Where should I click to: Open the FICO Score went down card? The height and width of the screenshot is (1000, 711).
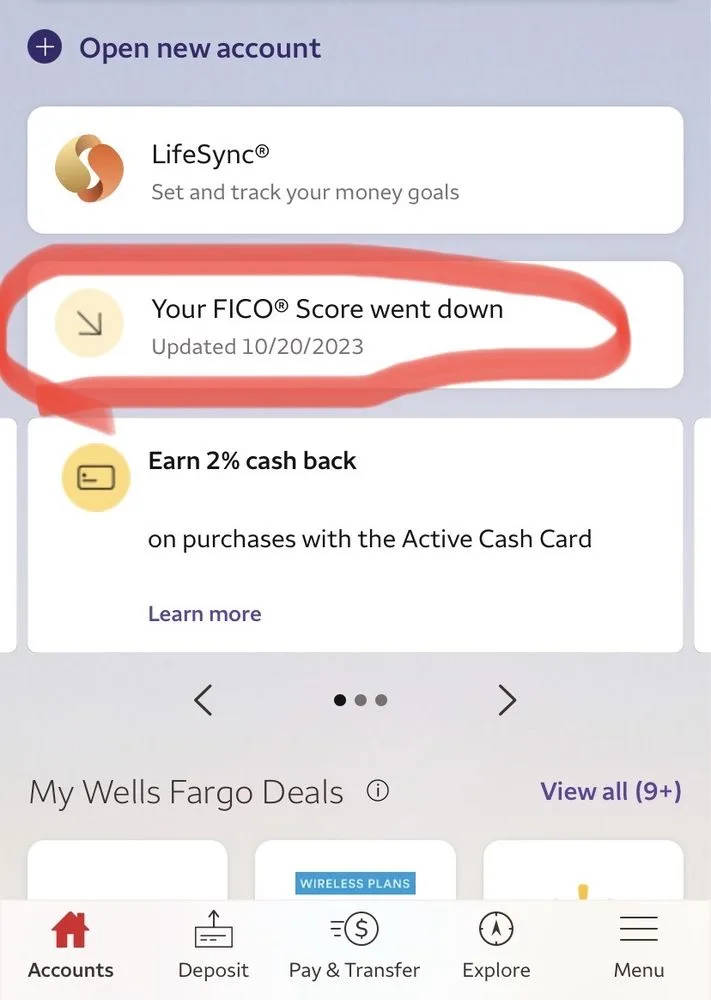(x=355, y=325)
